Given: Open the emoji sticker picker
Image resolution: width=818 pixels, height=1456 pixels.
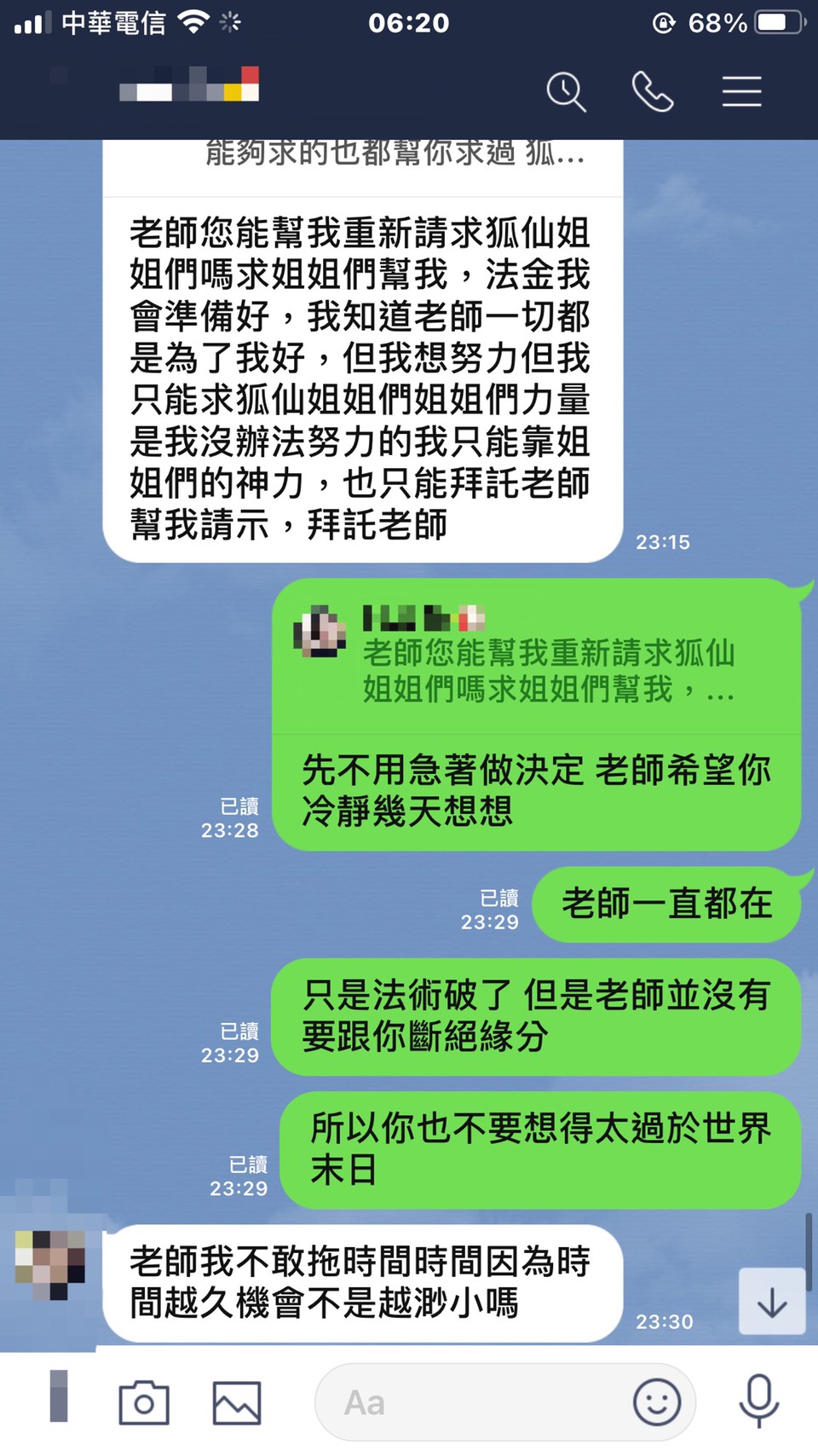Looking at the screenshot, I should [x=656, y=1402].
